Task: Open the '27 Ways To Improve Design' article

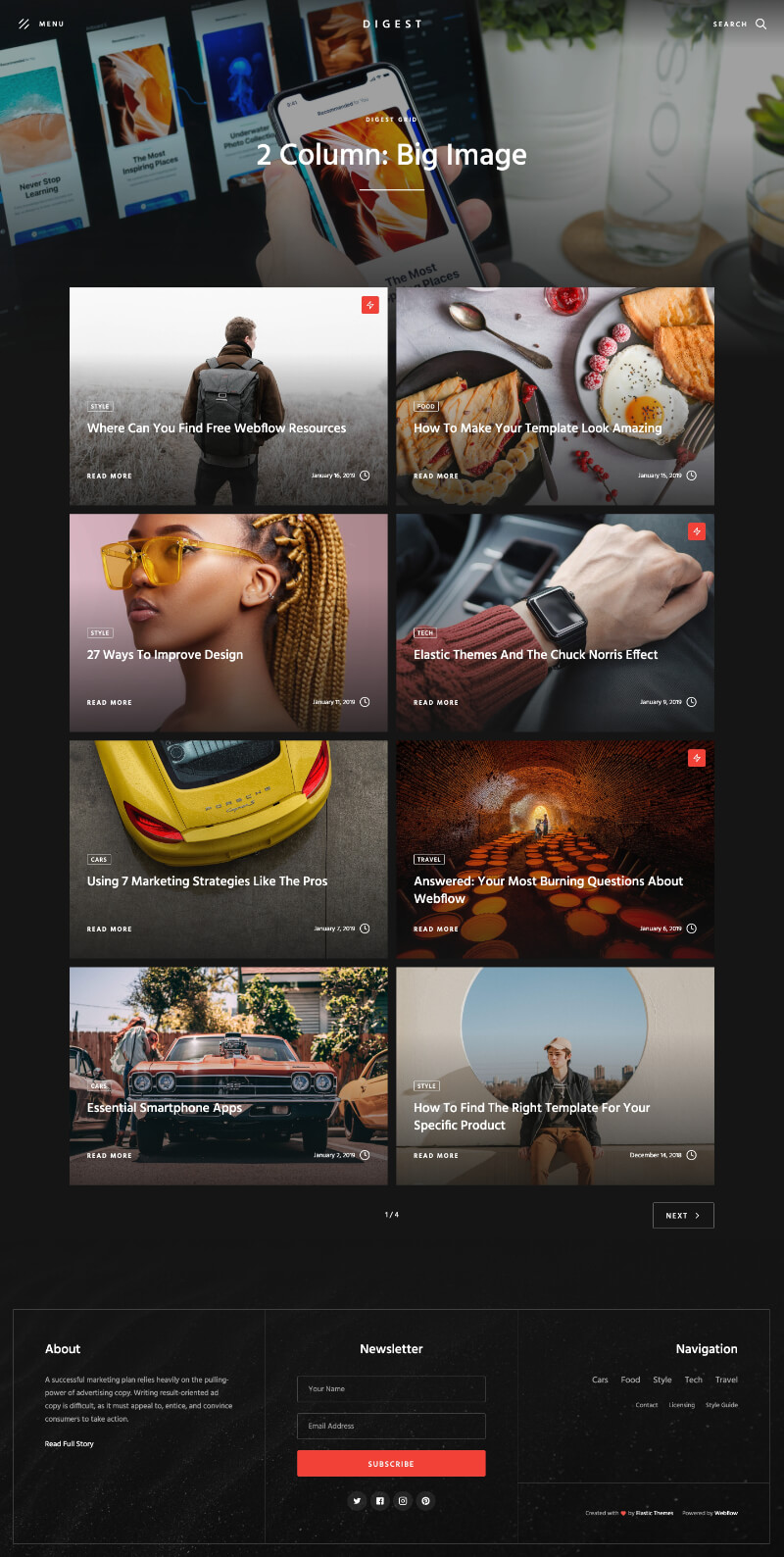Action: (x=165, y=655)
